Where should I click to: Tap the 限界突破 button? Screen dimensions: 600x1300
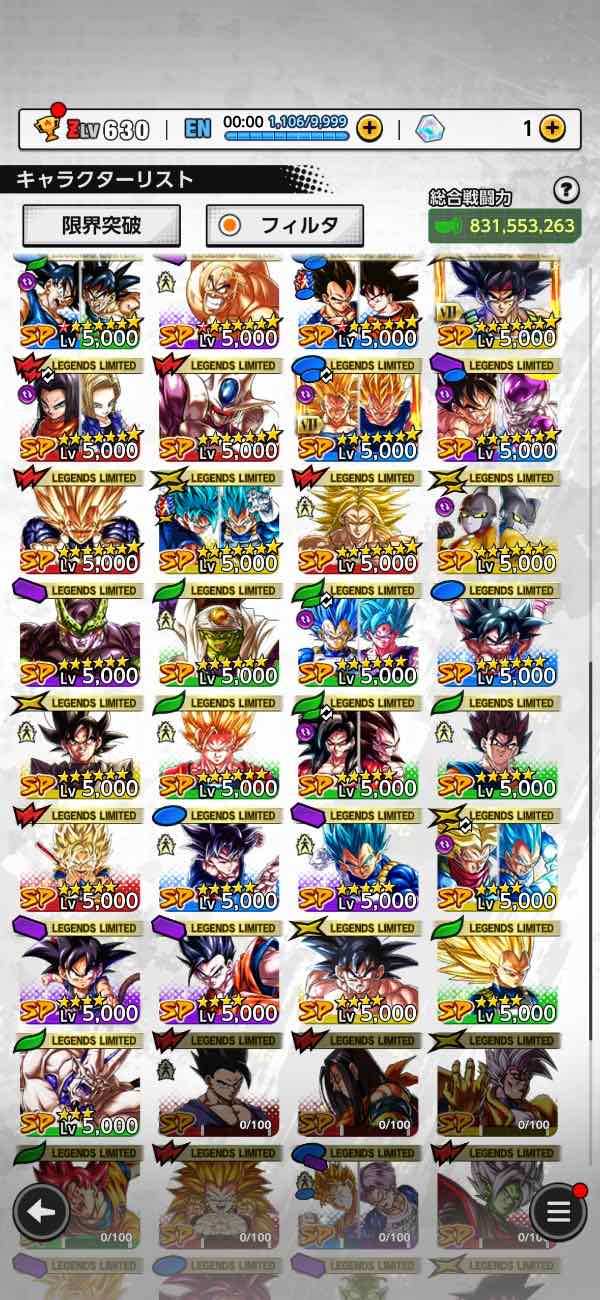click(101, 225)
